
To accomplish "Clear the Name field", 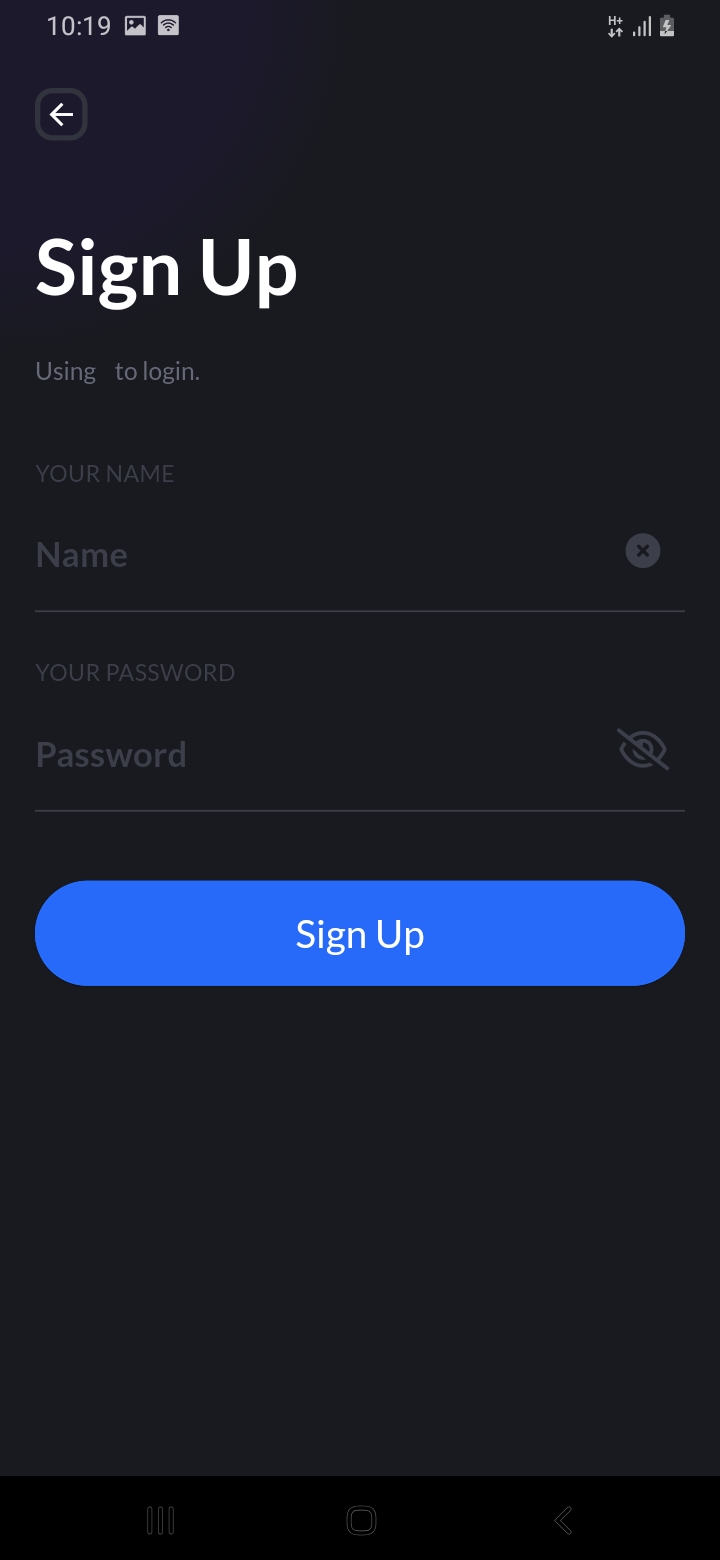I will pos(642,551).
